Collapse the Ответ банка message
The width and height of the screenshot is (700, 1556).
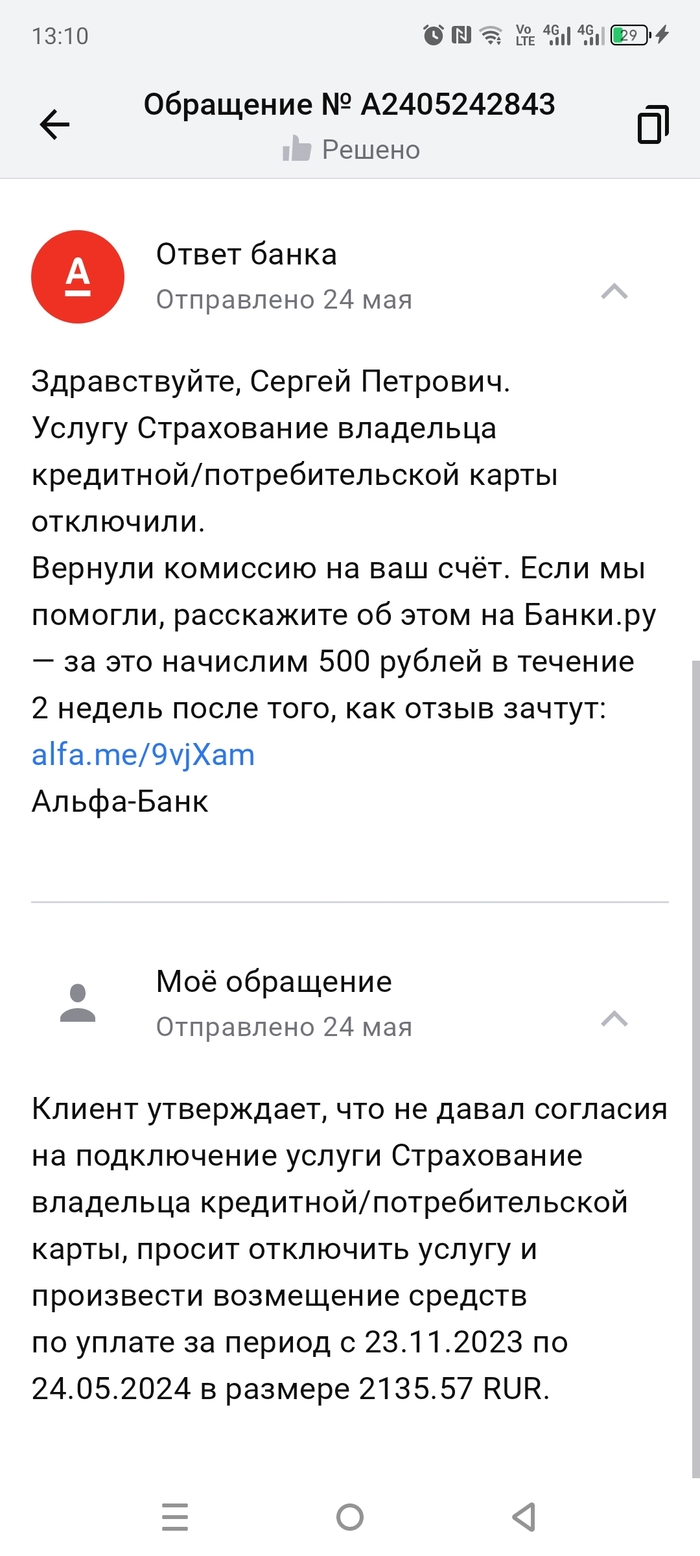(x=613, y=291)
